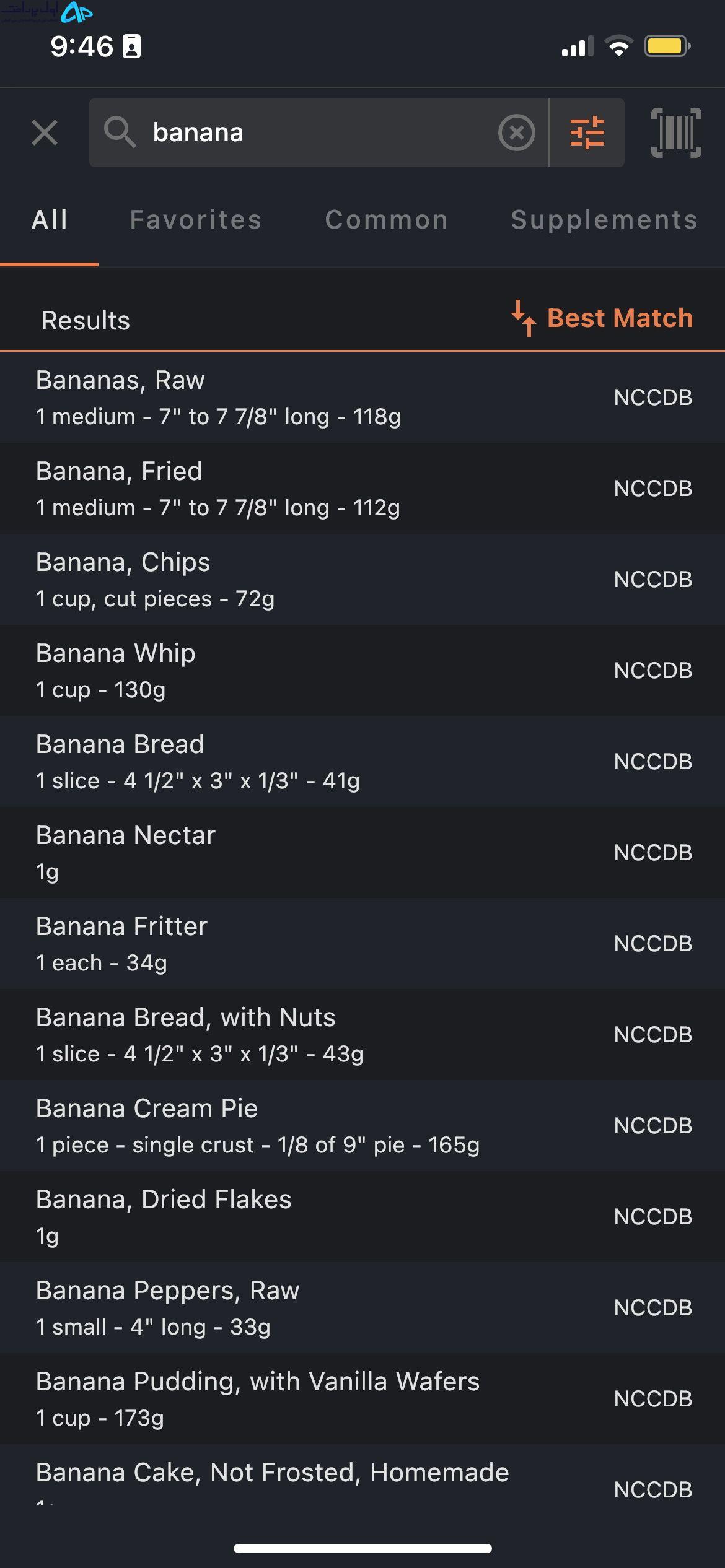
Task: Open Banana, Fried entry
Action: click(x=362, y=488)
